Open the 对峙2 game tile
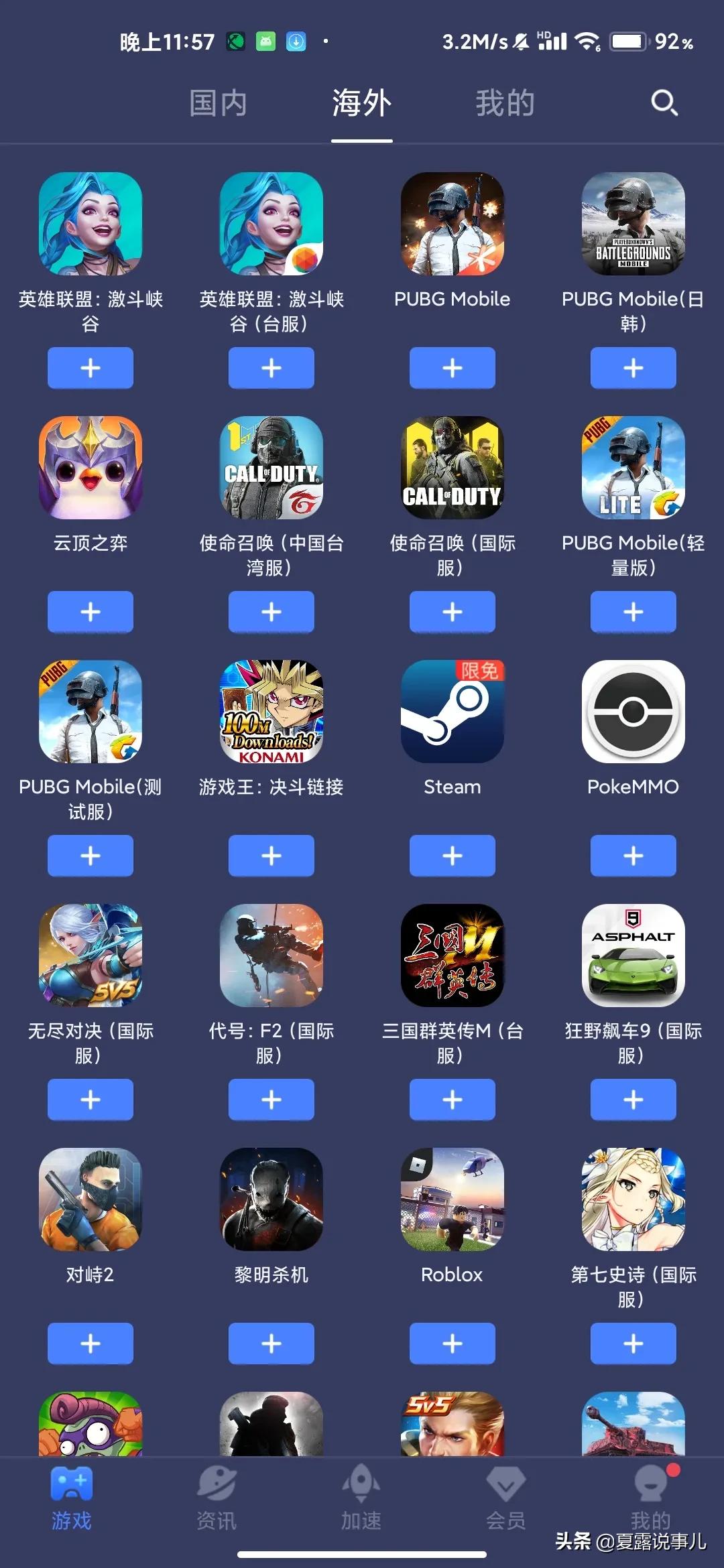The width and height of the screenshot is (724, 1568). click(90, 1199)
